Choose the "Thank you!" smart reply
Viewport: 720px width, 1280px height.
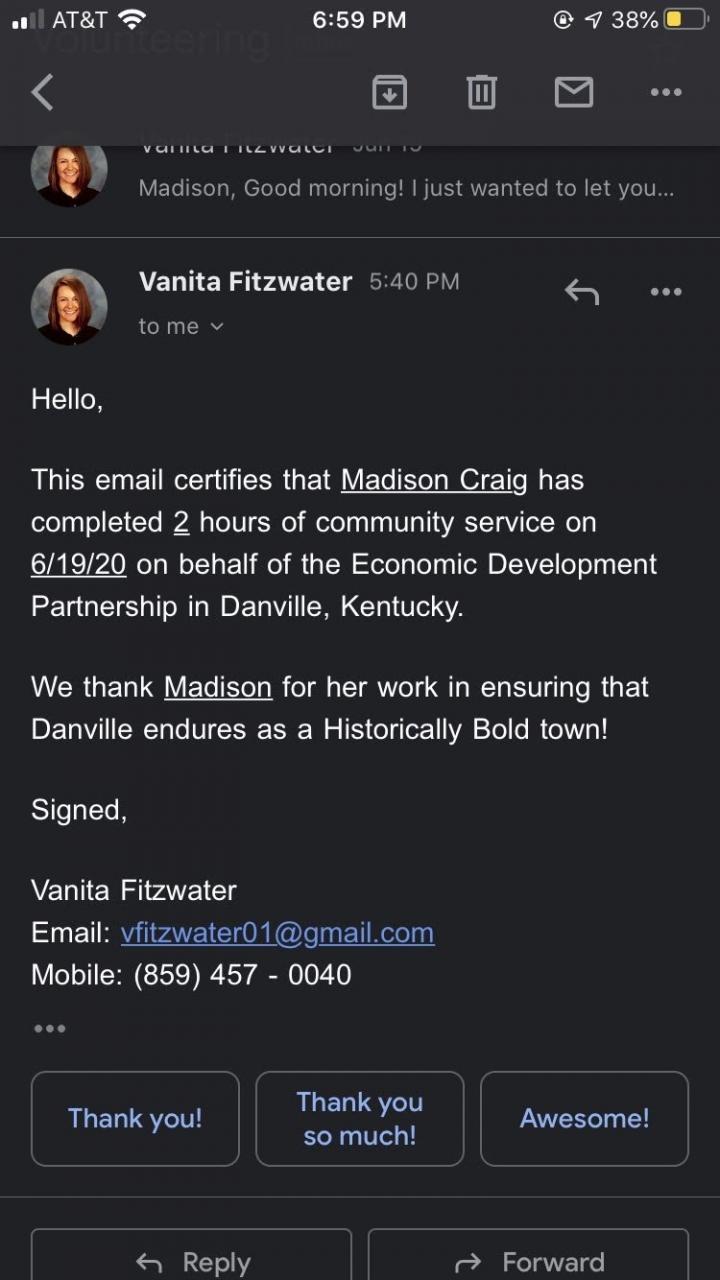pos(135,1119)
